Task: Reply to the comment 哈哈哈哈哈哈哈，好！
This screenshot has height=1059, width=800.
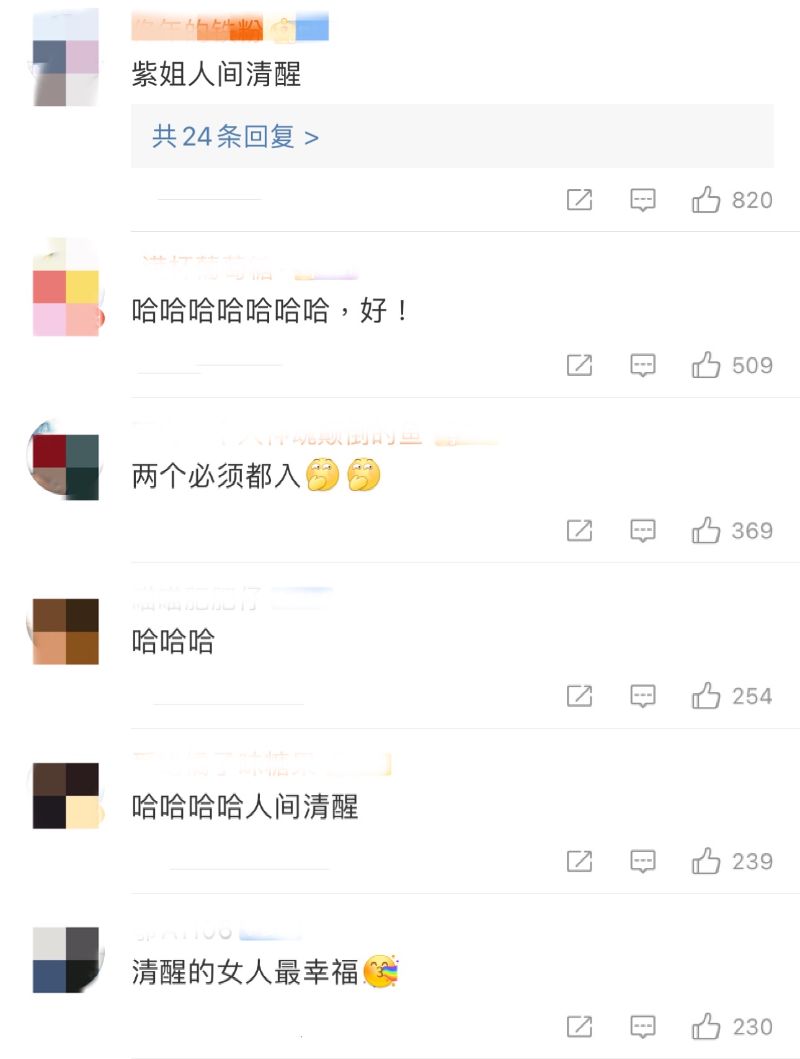Action: pos(642,365)
